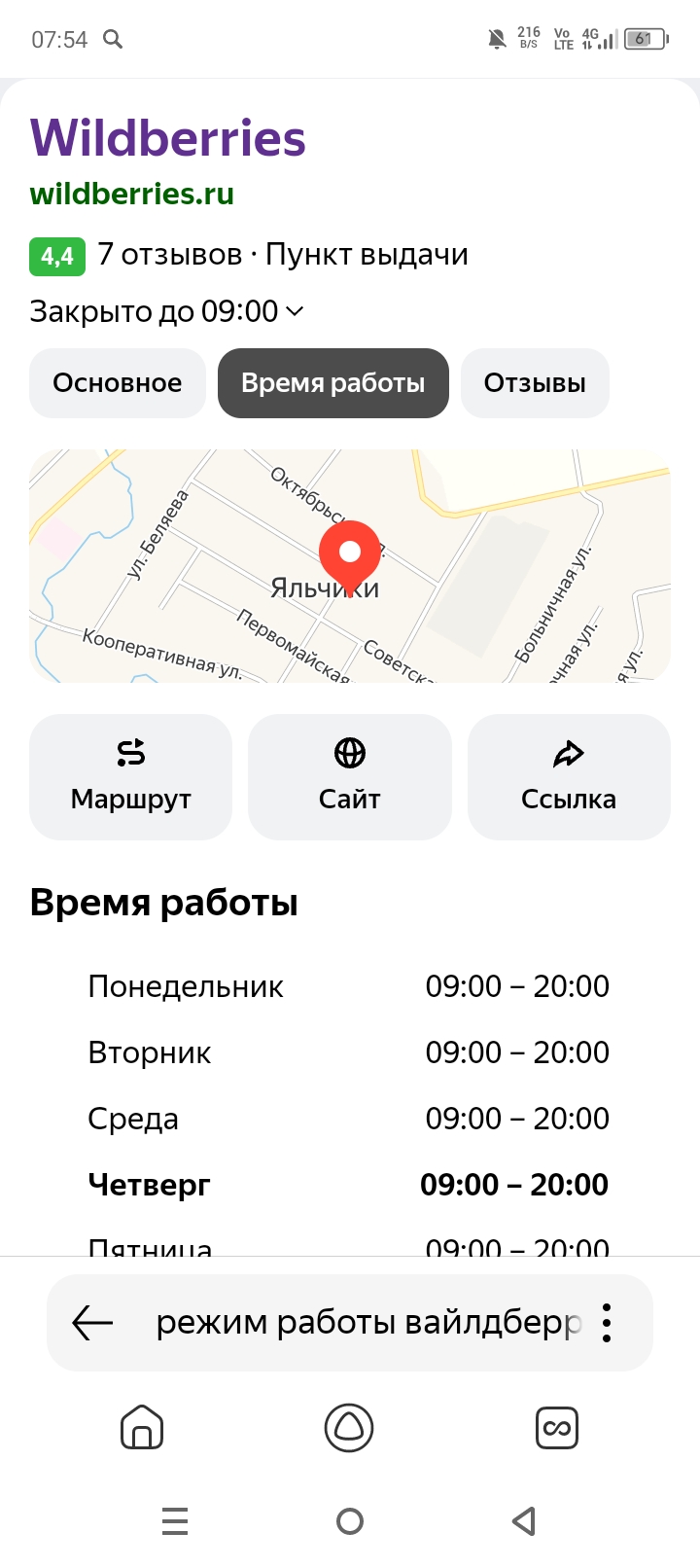Viewport: 700px width, 1568px height.
Task: Select the Время работы tab
Action: [332, 383]
